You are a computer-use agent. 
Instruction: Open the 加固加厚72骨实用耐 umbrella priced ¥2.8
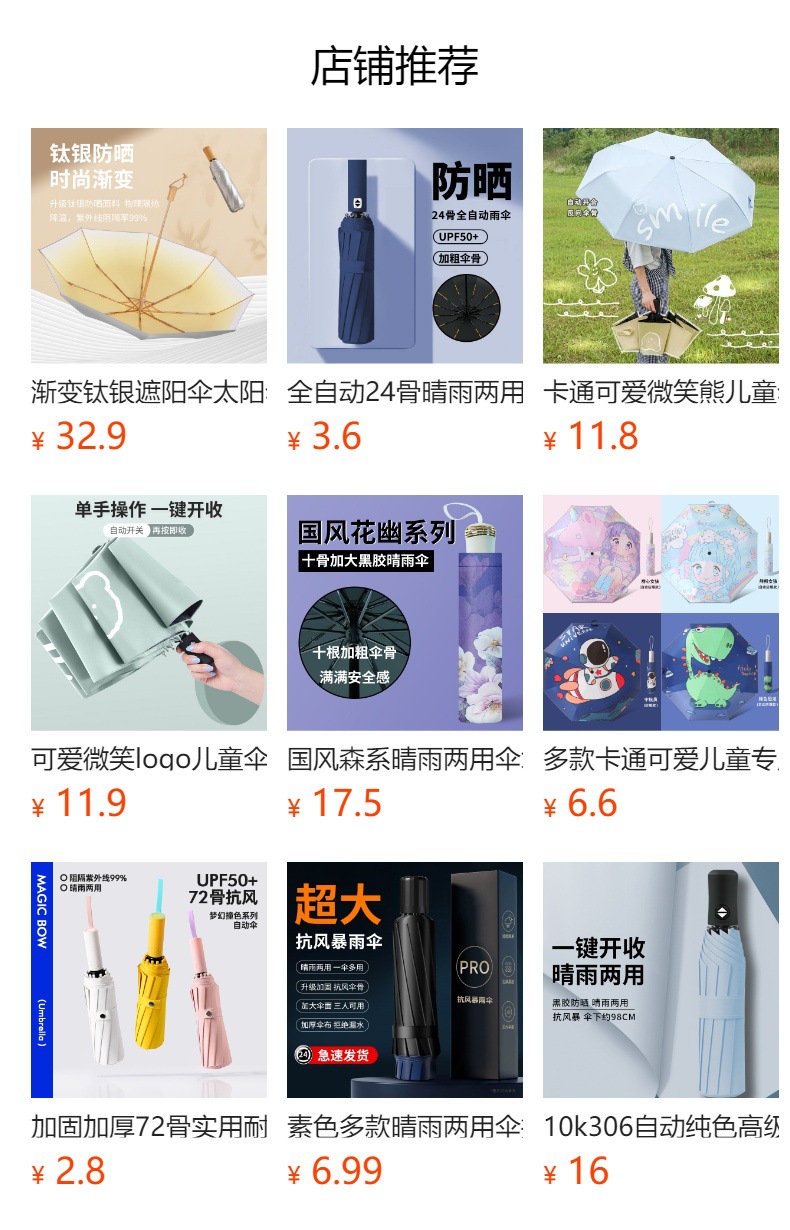coord(149,980)
